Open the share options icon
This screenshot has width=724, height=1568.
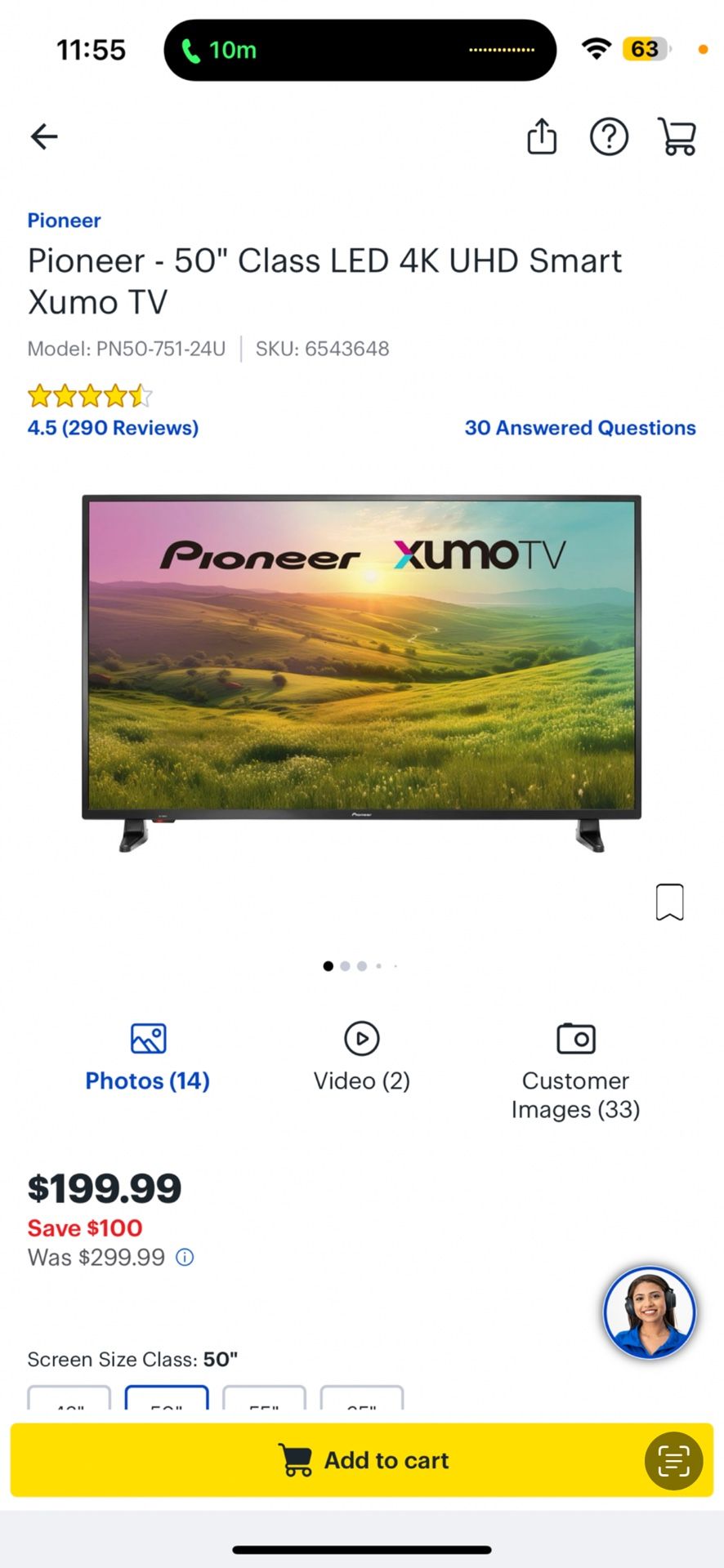(x=542, y=136)
